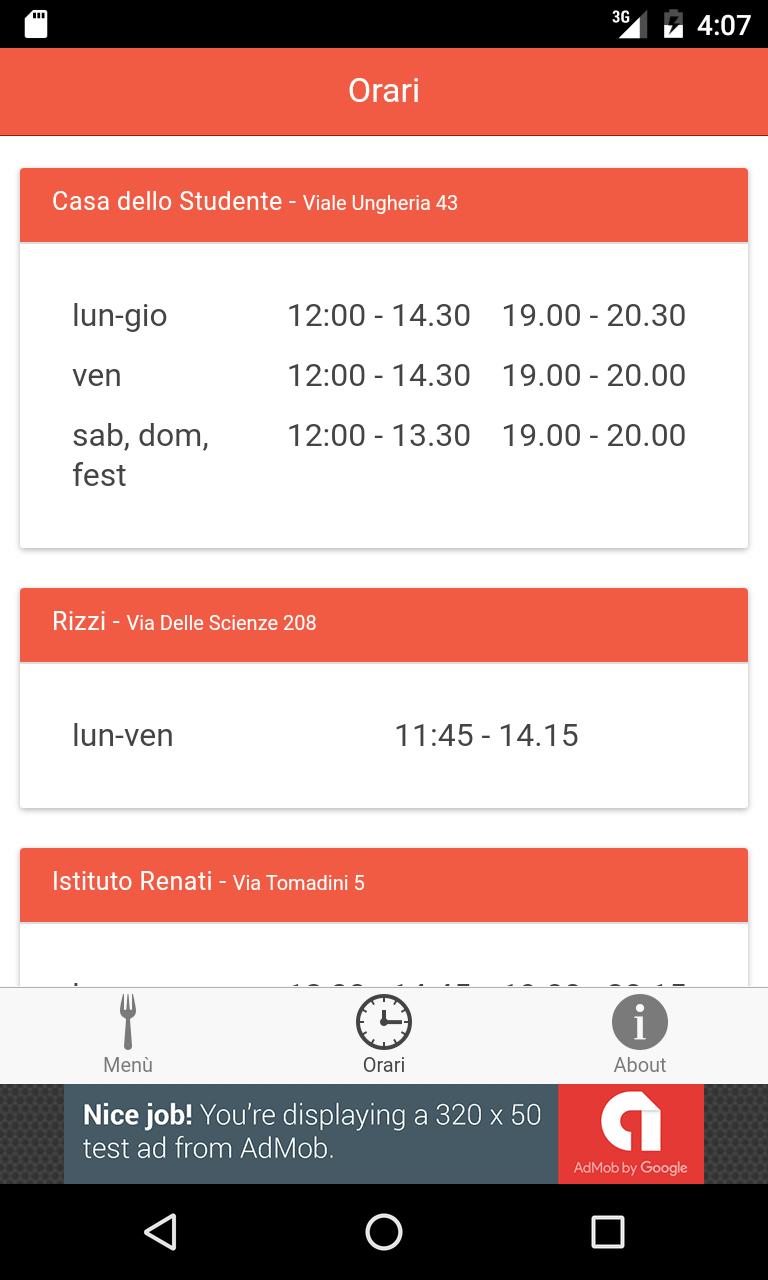
Task: Click the Istituto Renati card header
Action: click(x=383, y=884)
